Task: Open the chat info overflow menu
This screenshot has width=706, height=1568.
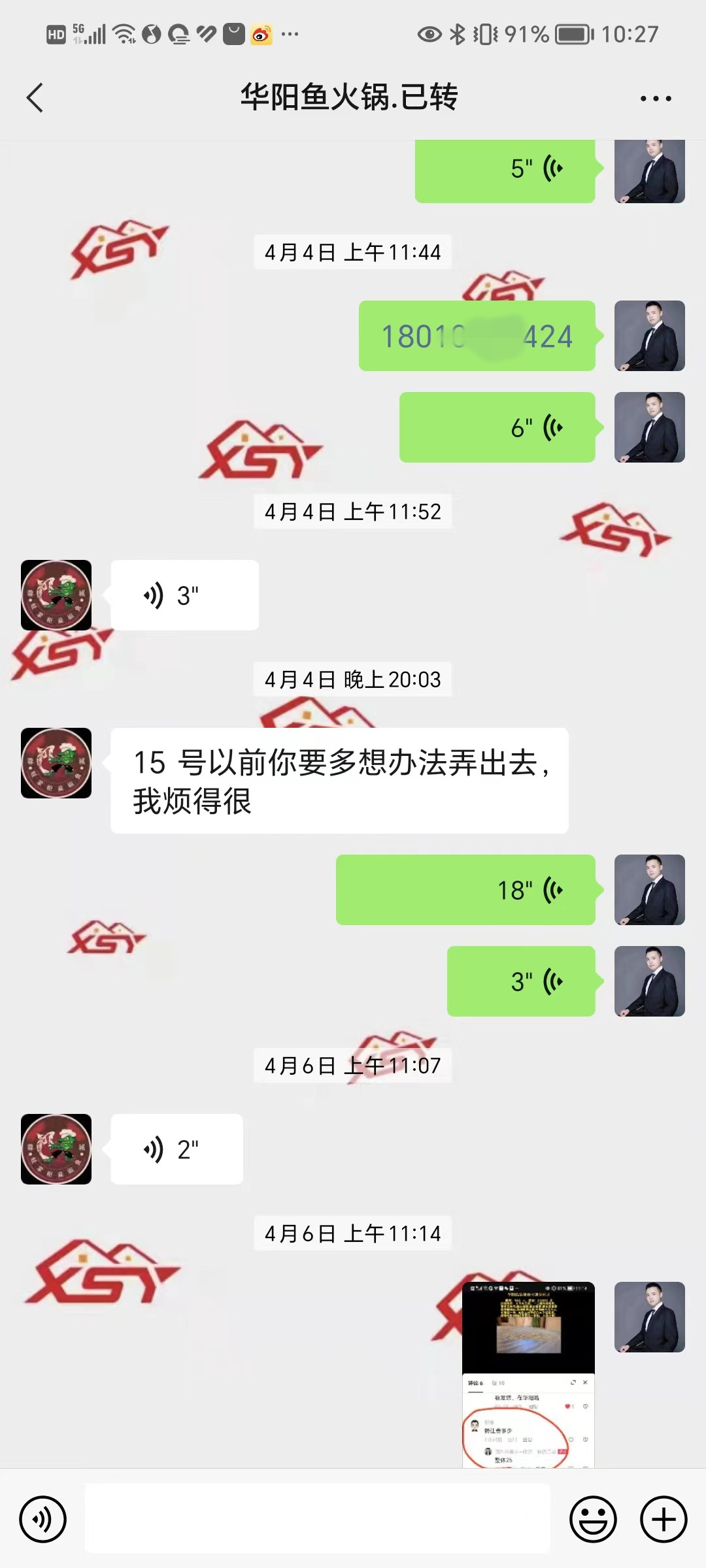Action: (655, 98)
